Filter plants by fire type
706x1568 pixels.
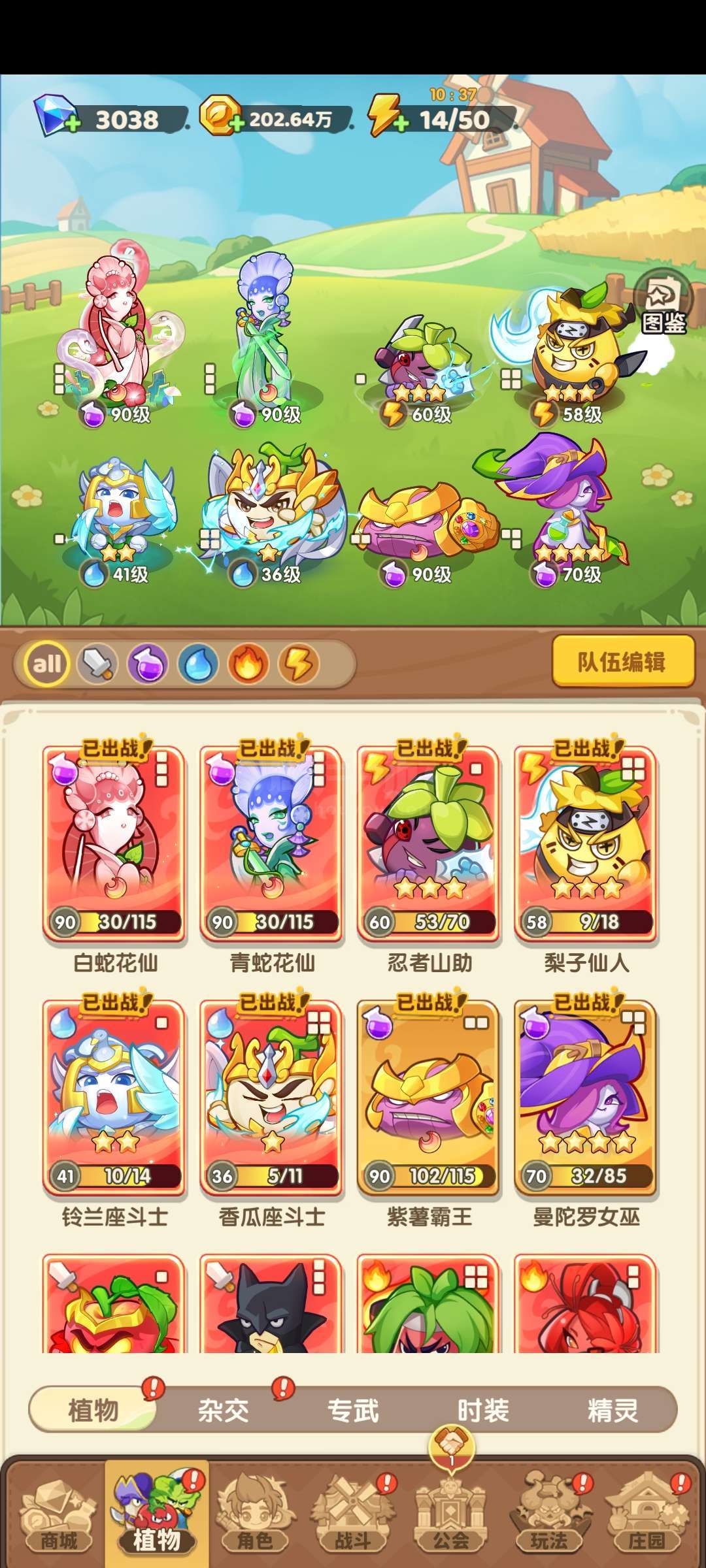tap(248, 664)
